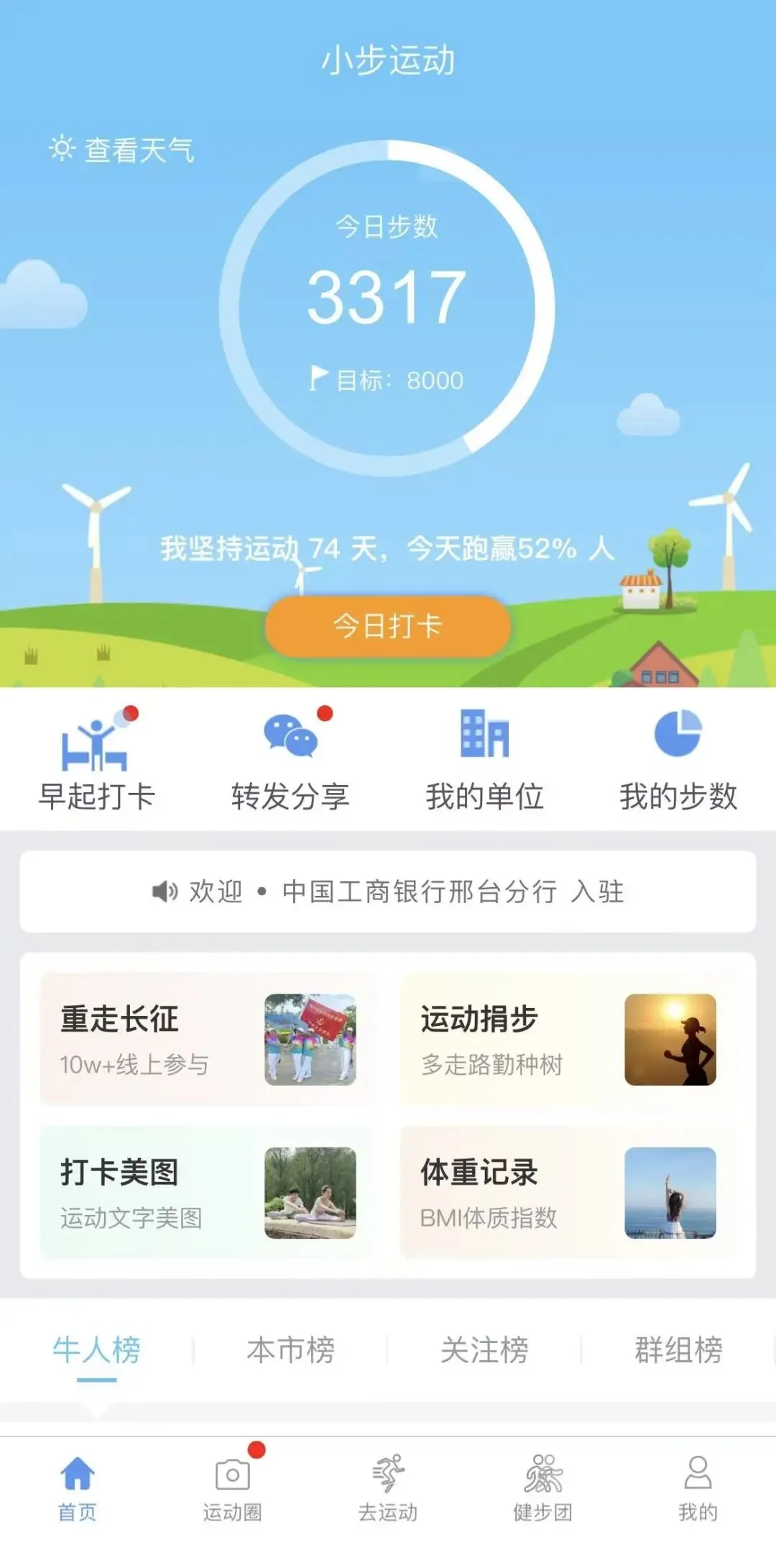Screen dimensions: 776x1568
Task: Open the 重走长征 activity card
Action: pyautogui.click(x=208, y=1039)
